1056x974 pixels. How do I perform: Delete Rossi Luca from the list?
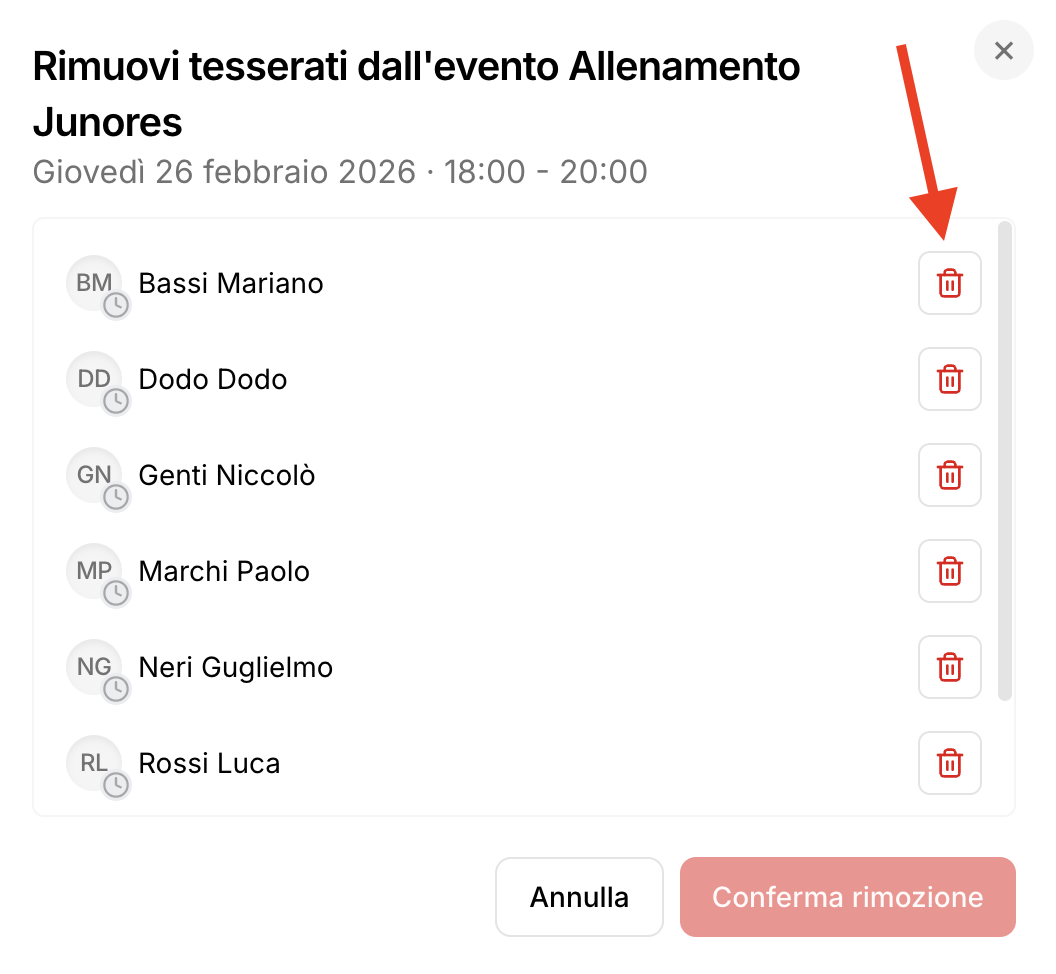[x=949, y=763]
